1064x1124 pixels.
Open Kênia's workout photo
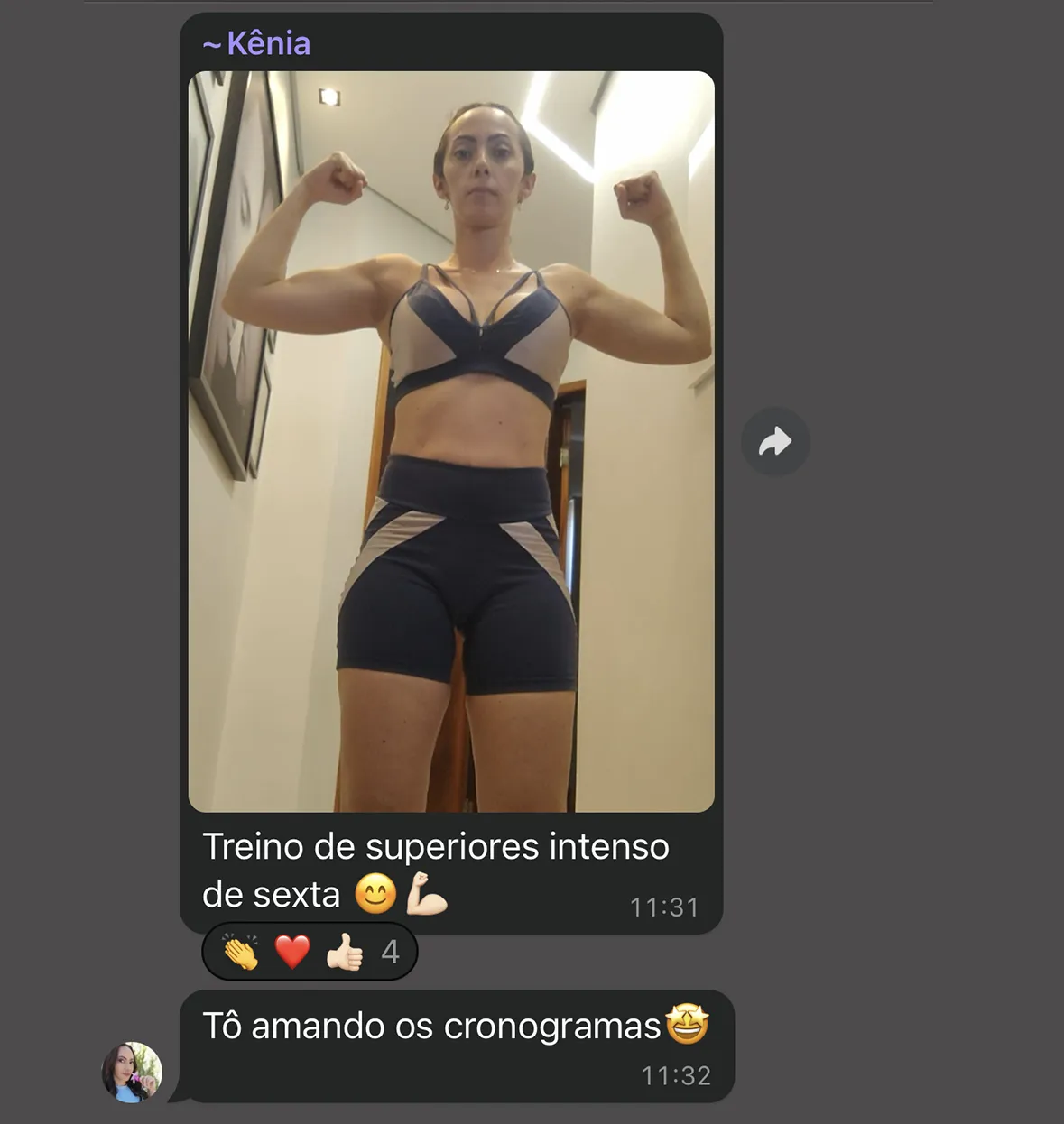(x=451, y=442)
